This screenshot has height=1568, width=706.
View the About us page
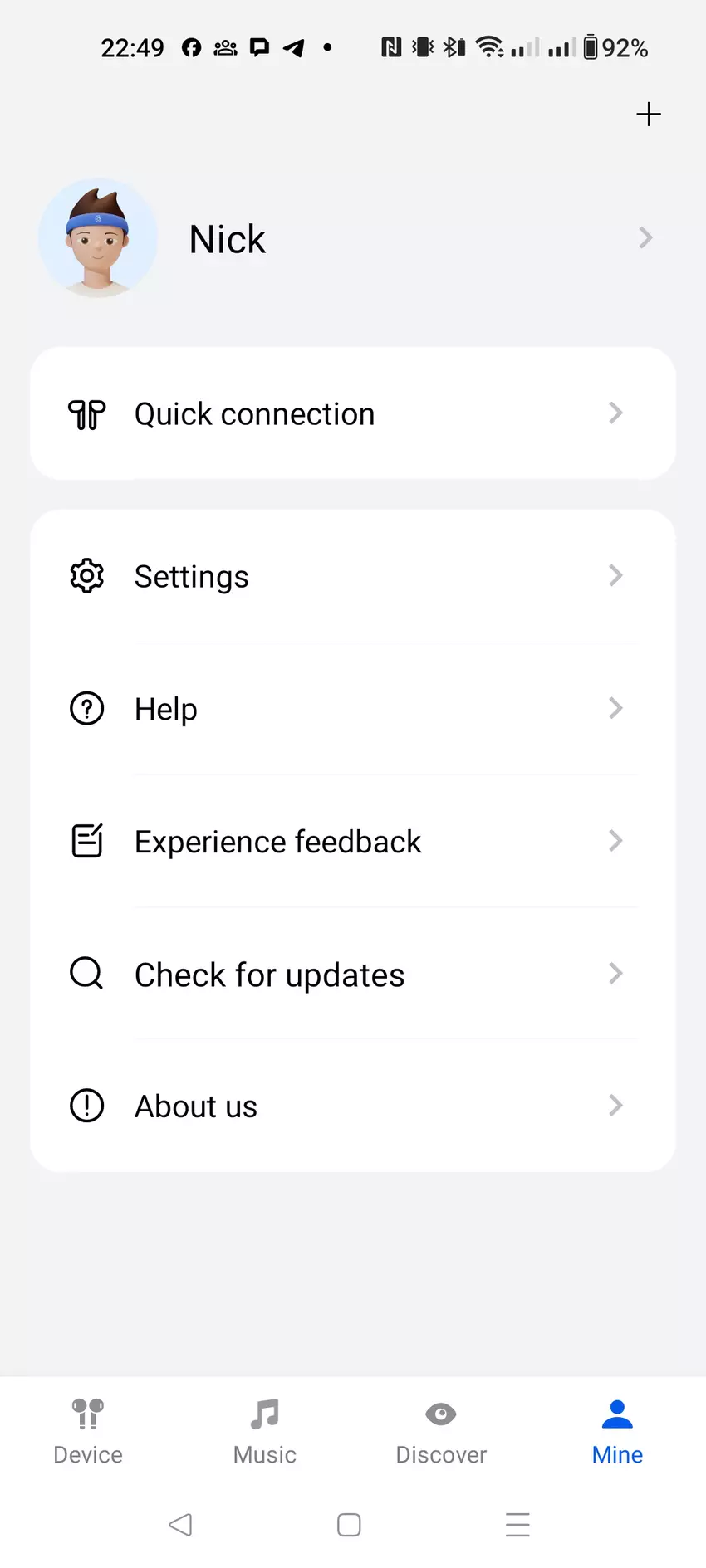coord(352,1106)
